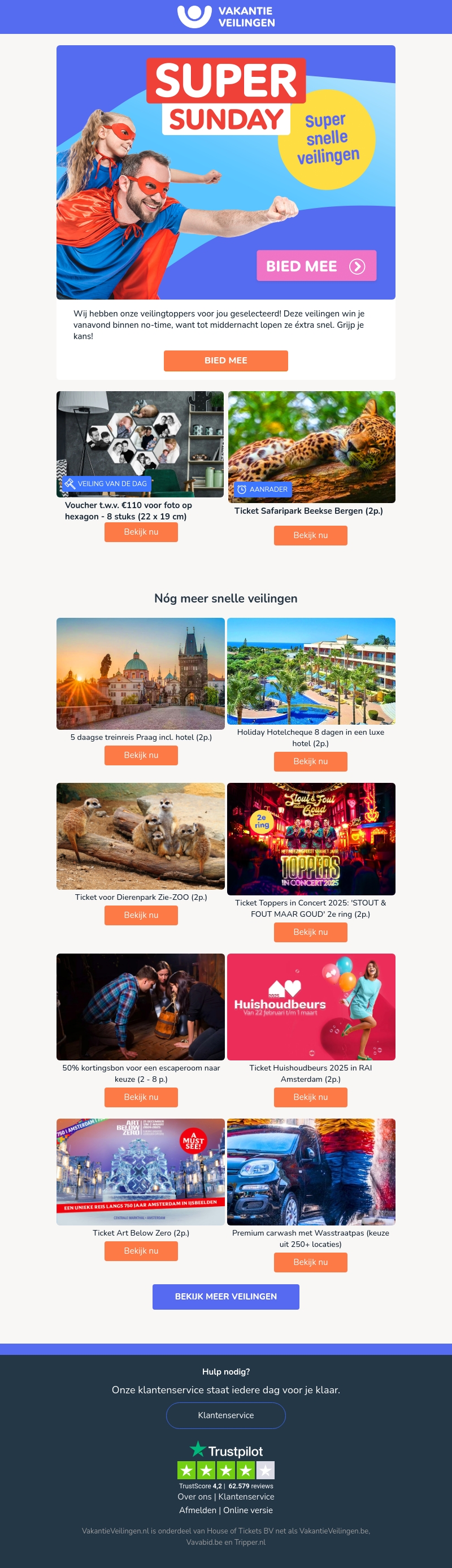
Task: Tap Bekijk nu for Art Below Zero
Action: (141, 1250)
